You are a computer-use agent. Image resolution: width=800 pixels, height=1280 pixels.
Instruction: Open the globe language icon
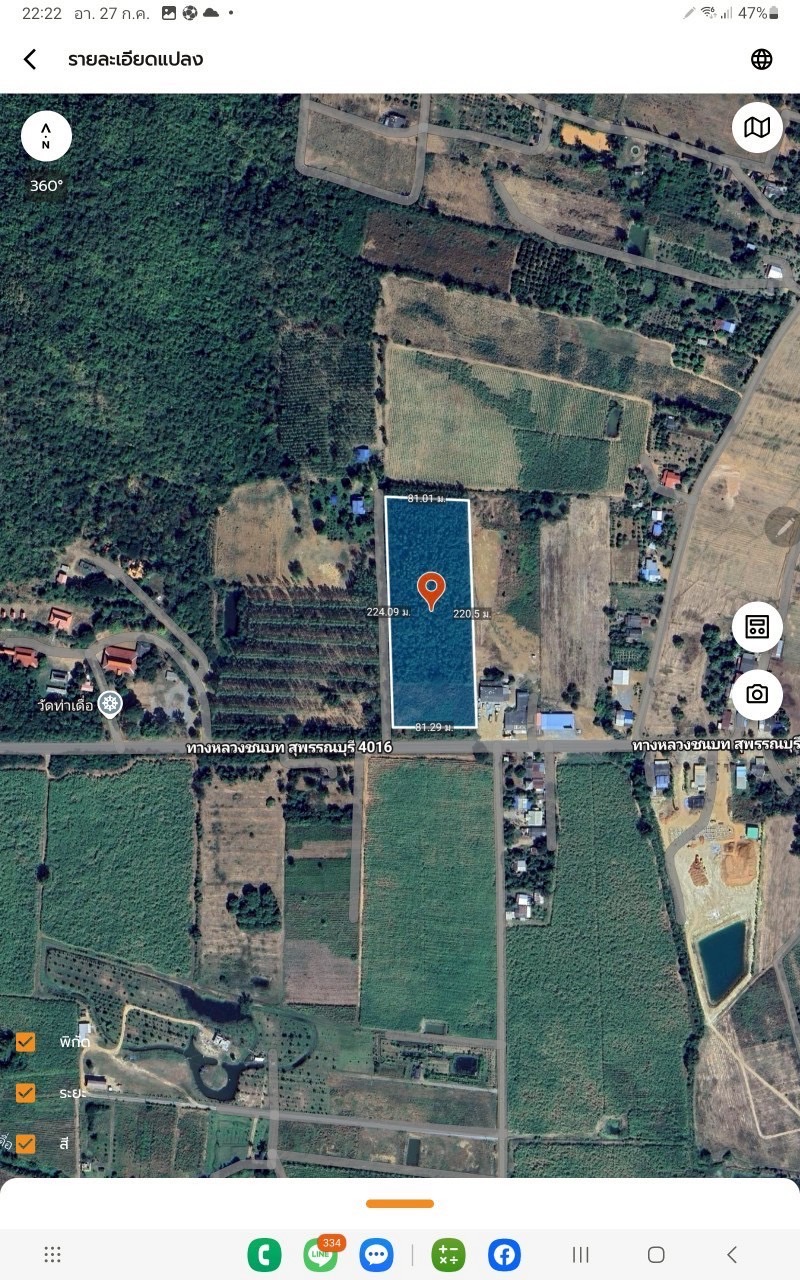(762, 59)
